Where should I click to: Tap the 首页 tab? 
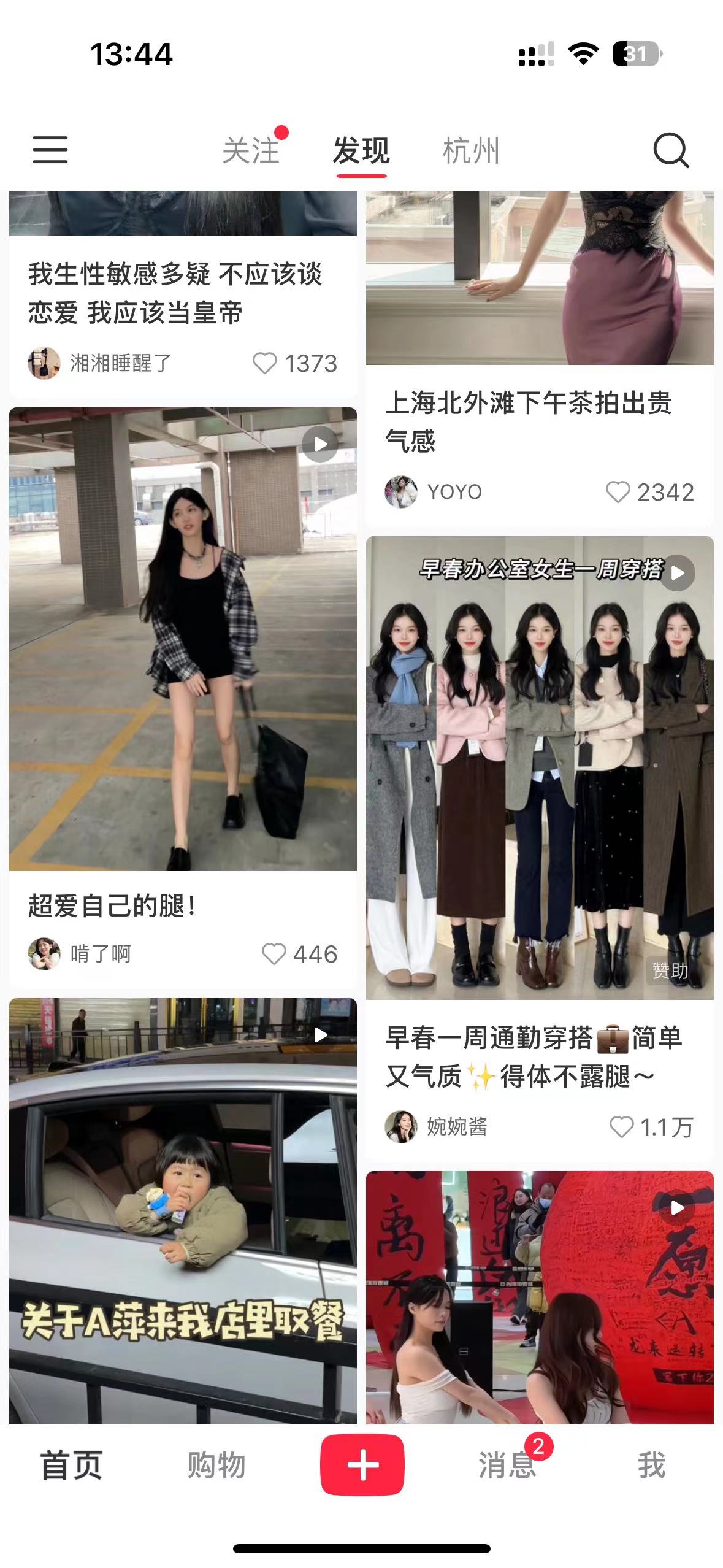coord(71,1465)
